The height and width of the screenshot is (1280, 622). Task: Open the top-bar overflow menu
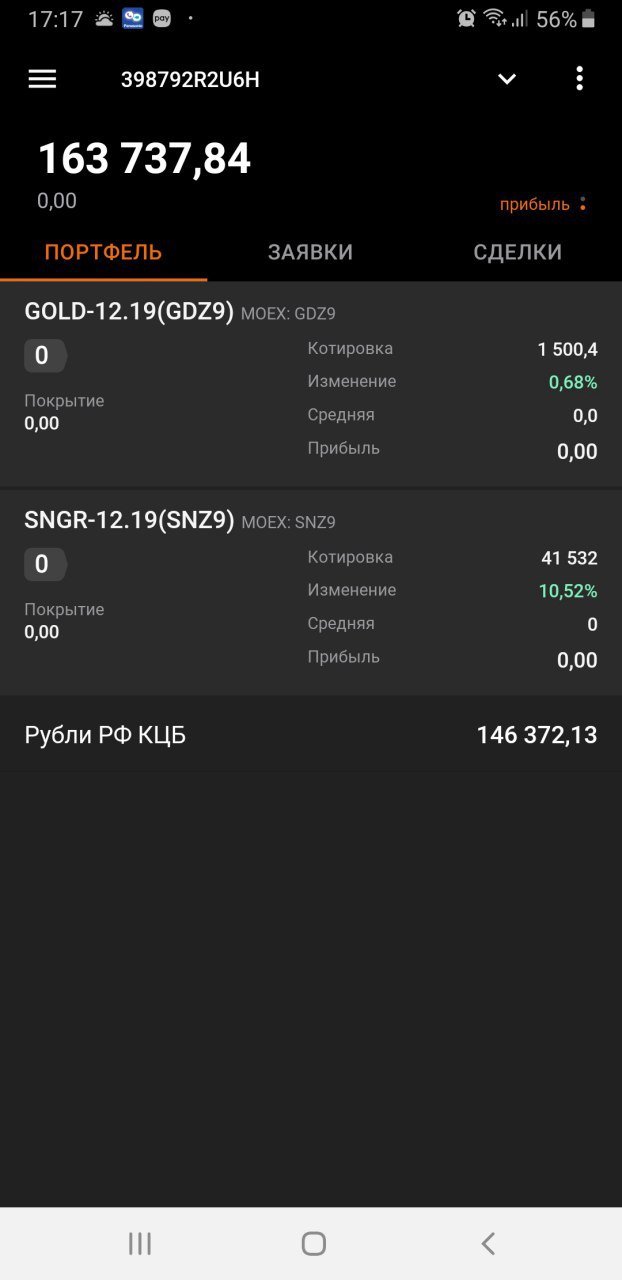pos(579,79)
